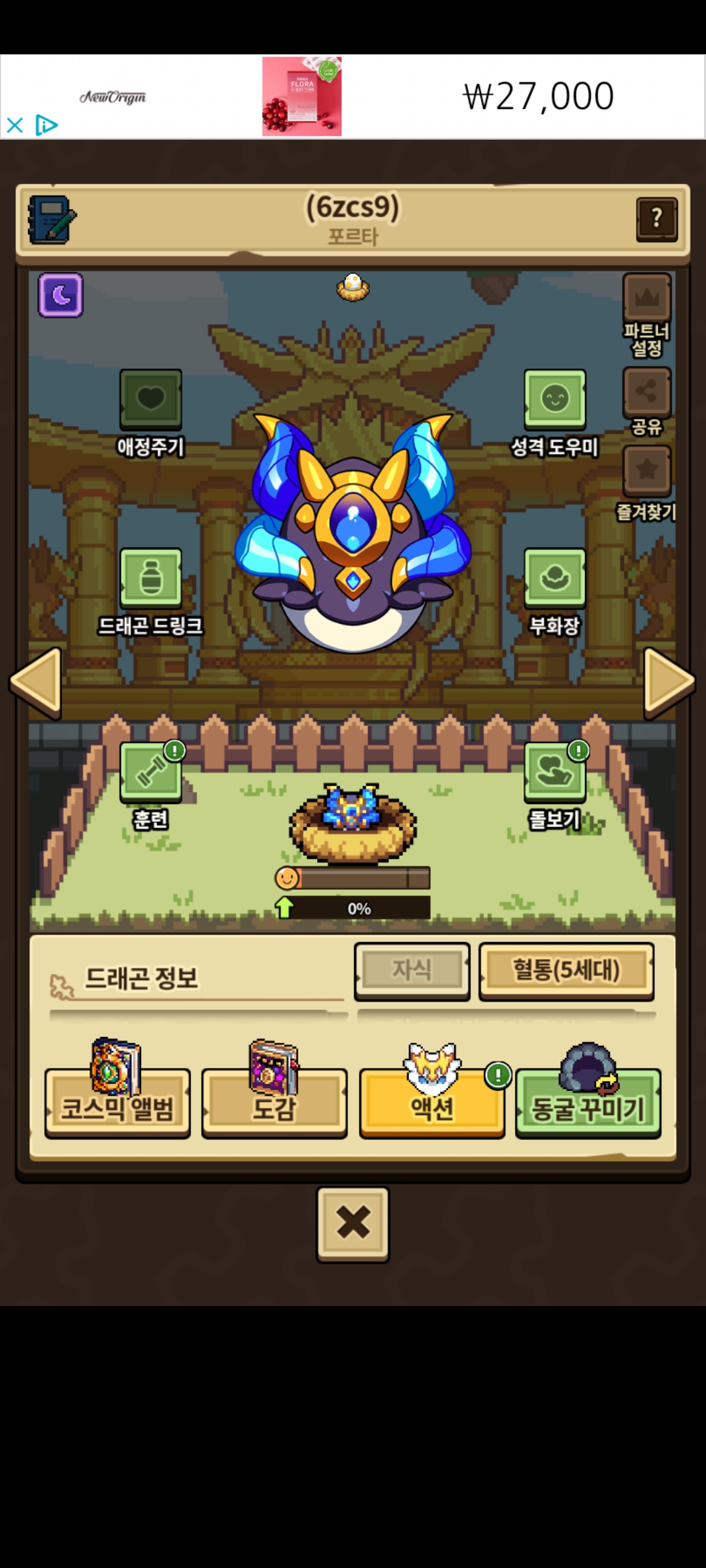The image size is (706, 1568).
Task: View 혈통(5세대) lineage
Action: coord(566,970)
